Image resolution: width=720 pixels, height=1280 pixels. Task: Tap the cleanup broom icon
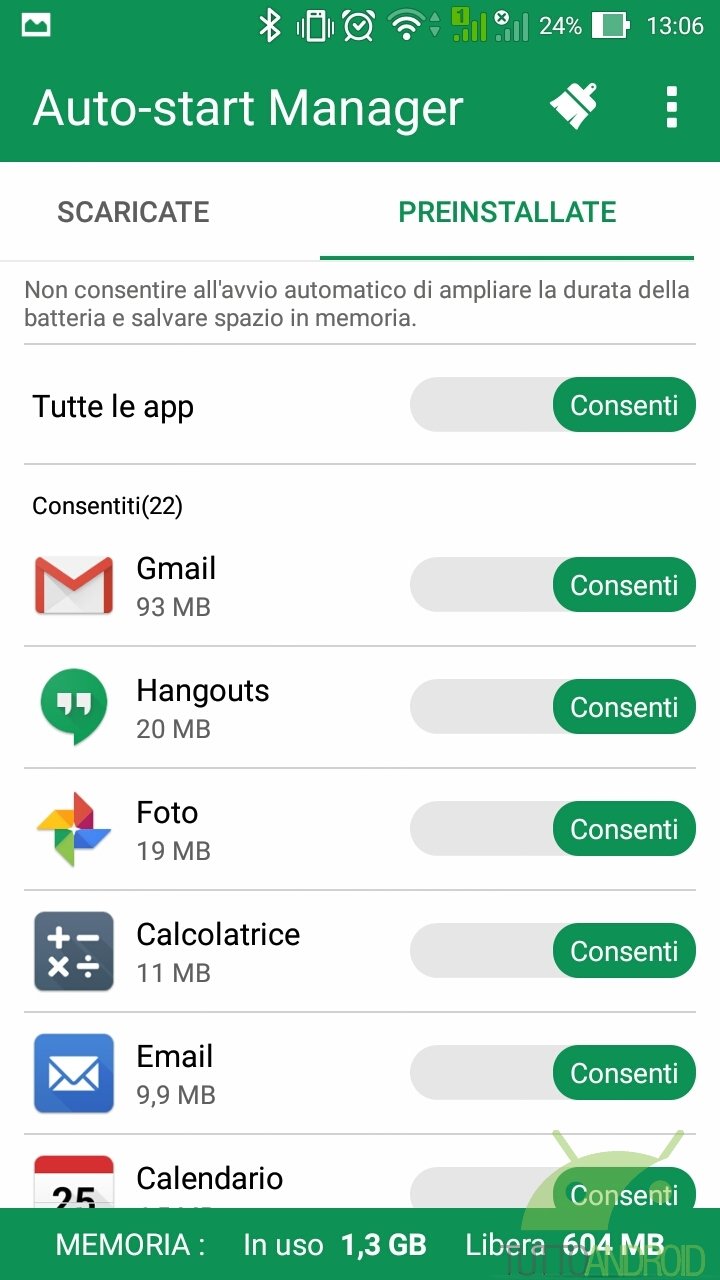click(x=574, y=106)
